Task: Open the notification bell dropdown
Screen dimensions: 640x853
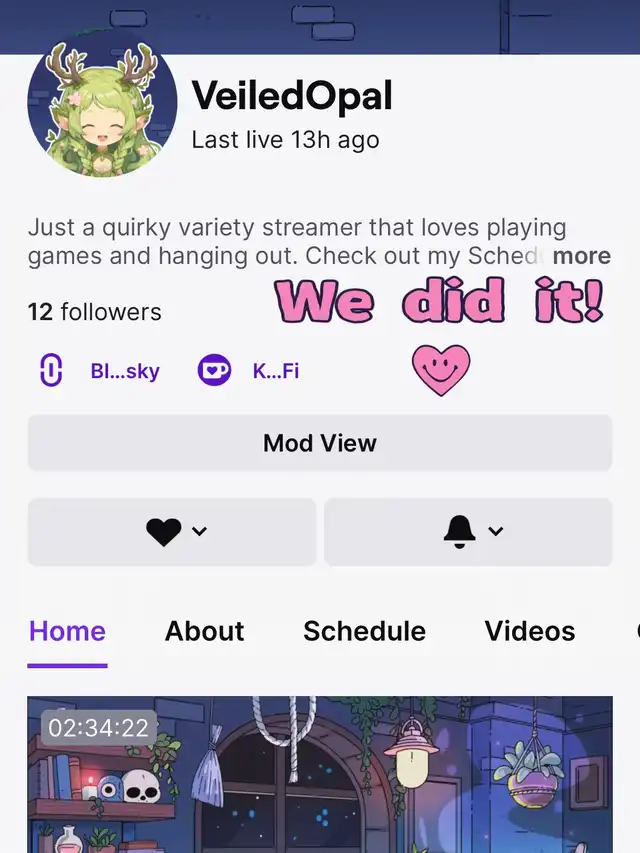Action: (x=468, y=532)
